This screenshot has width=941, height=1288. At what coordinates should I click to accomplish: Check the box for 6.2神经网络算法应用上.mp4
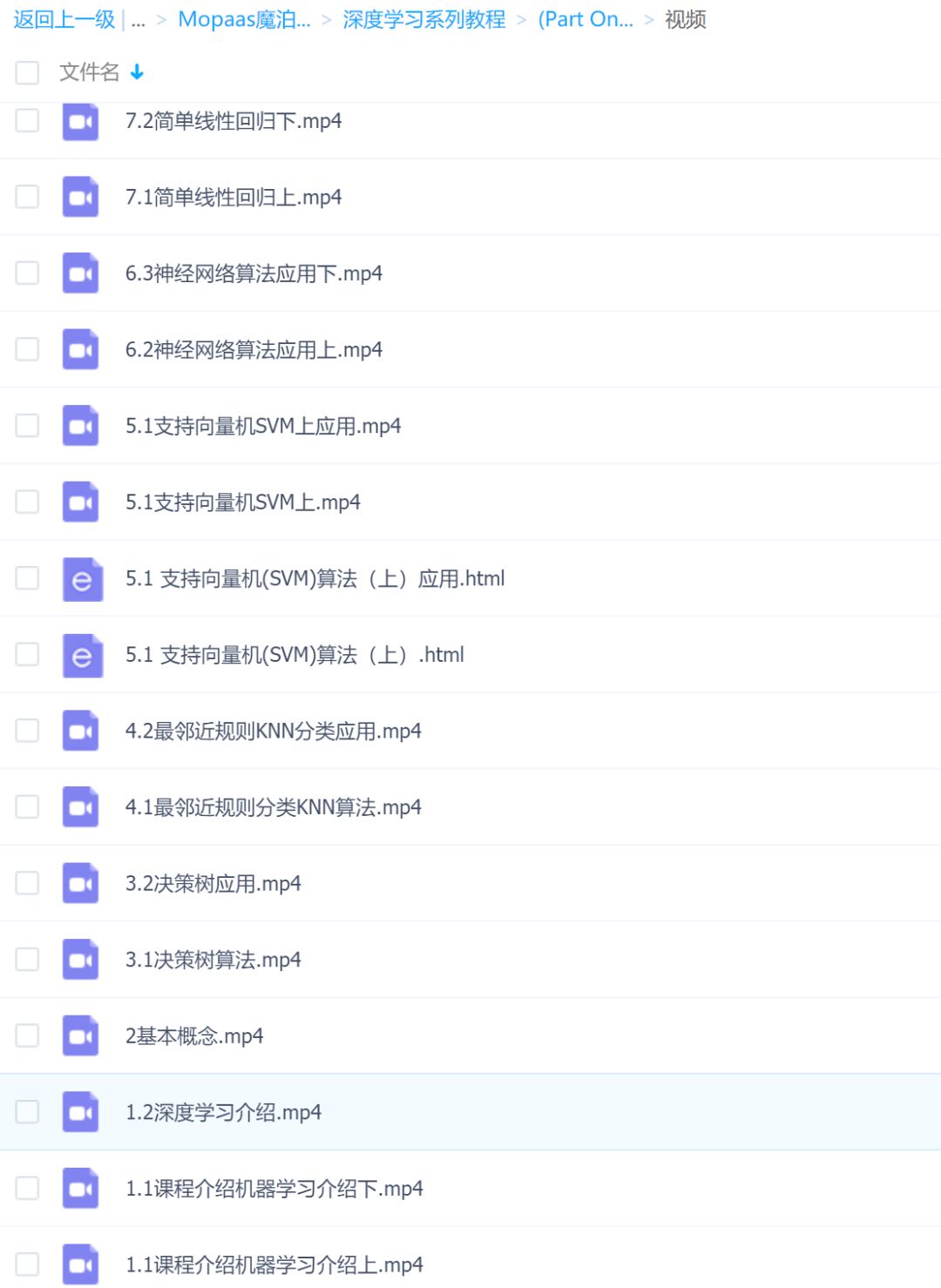27,349
